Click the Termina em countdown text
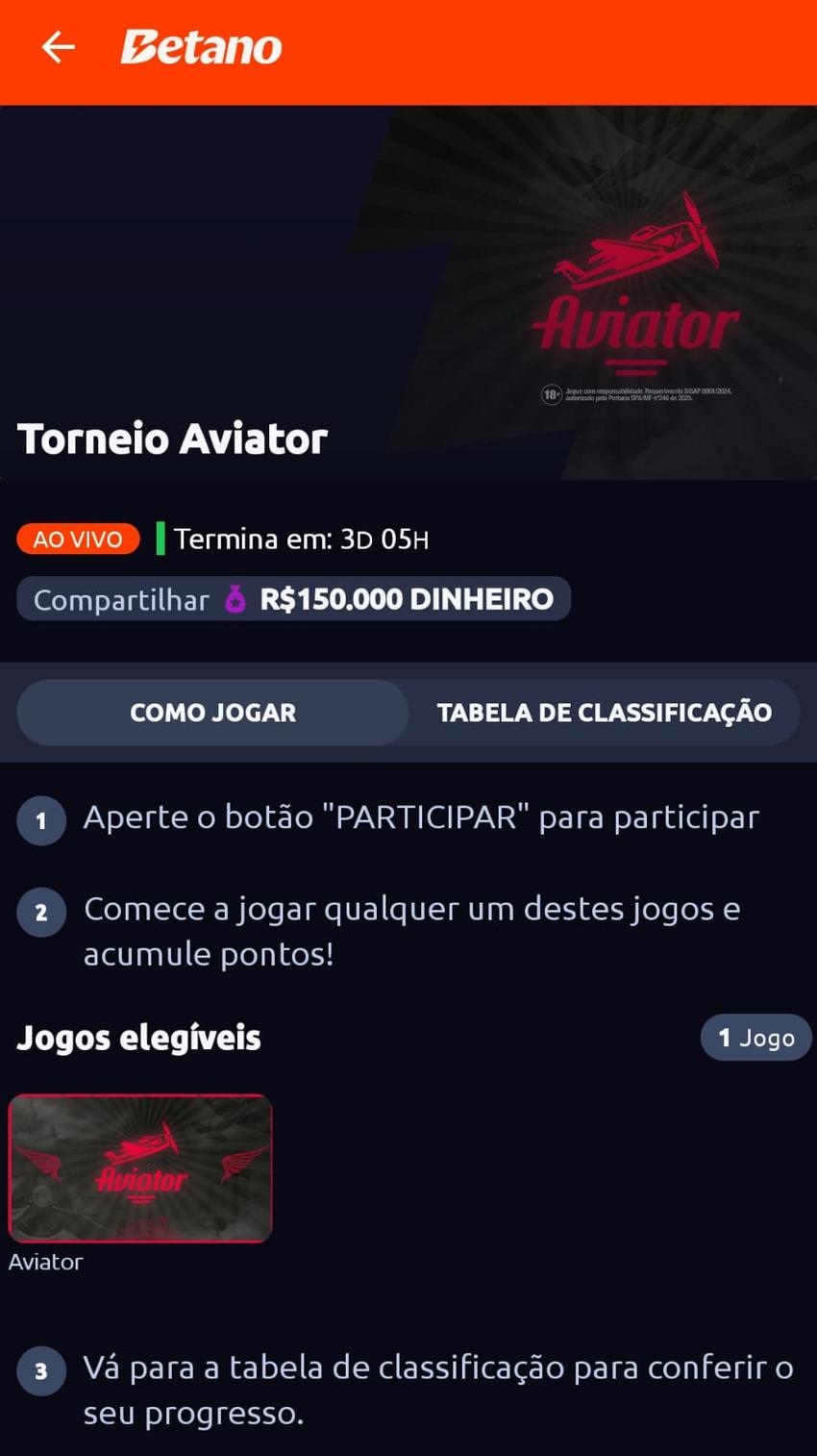 click(299, 539)
